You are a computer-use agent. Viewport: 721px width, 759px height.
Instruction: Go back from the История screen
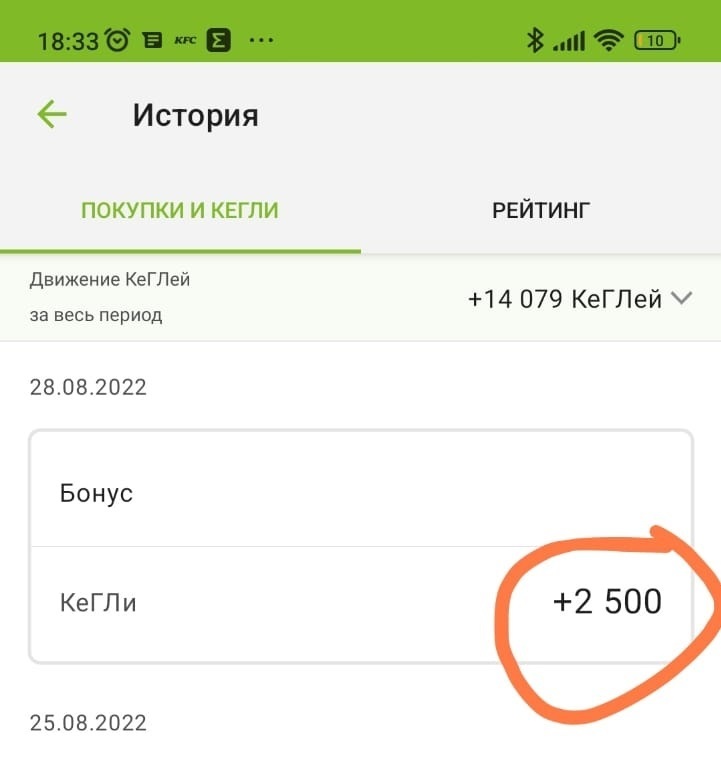pyautogui.click(x=52, y=115)
